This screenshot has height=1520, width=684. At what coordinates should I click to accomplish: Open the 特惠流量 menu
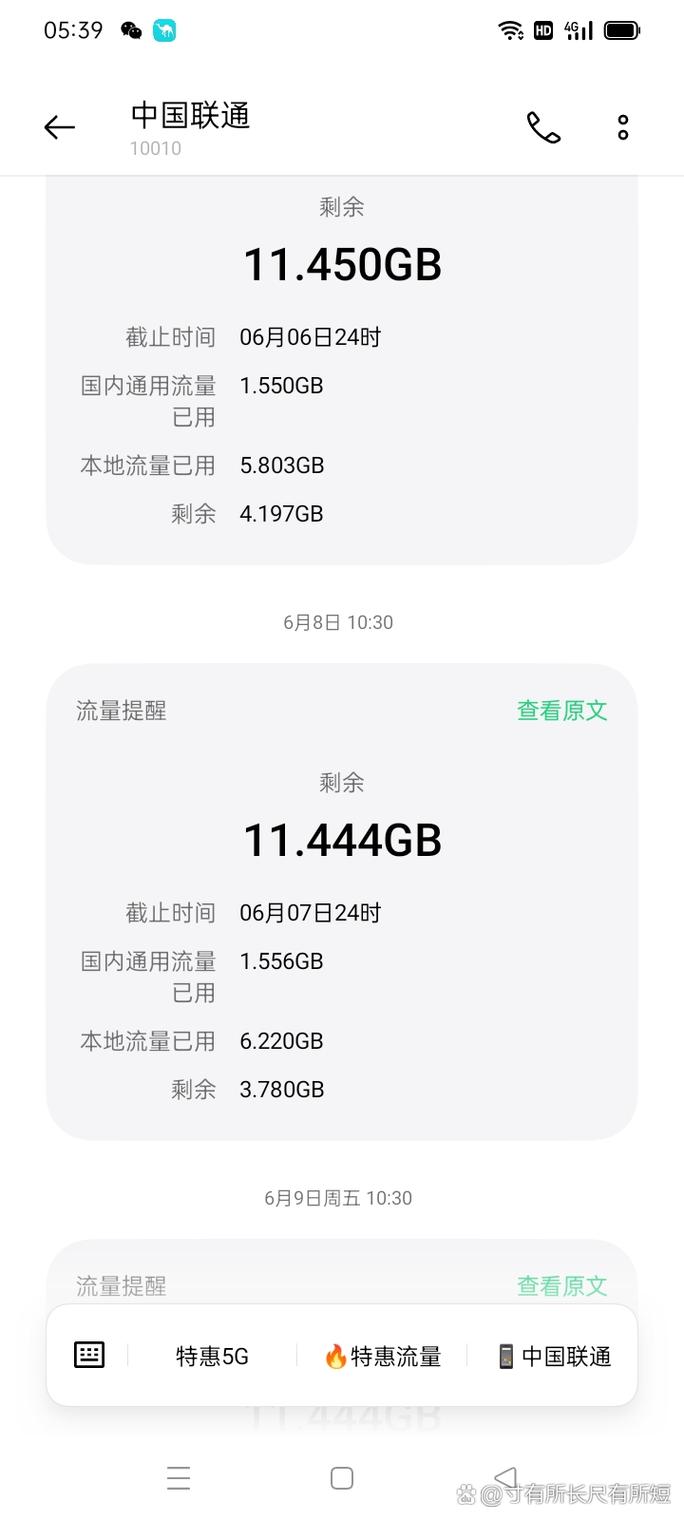(x=383, y=1356)
